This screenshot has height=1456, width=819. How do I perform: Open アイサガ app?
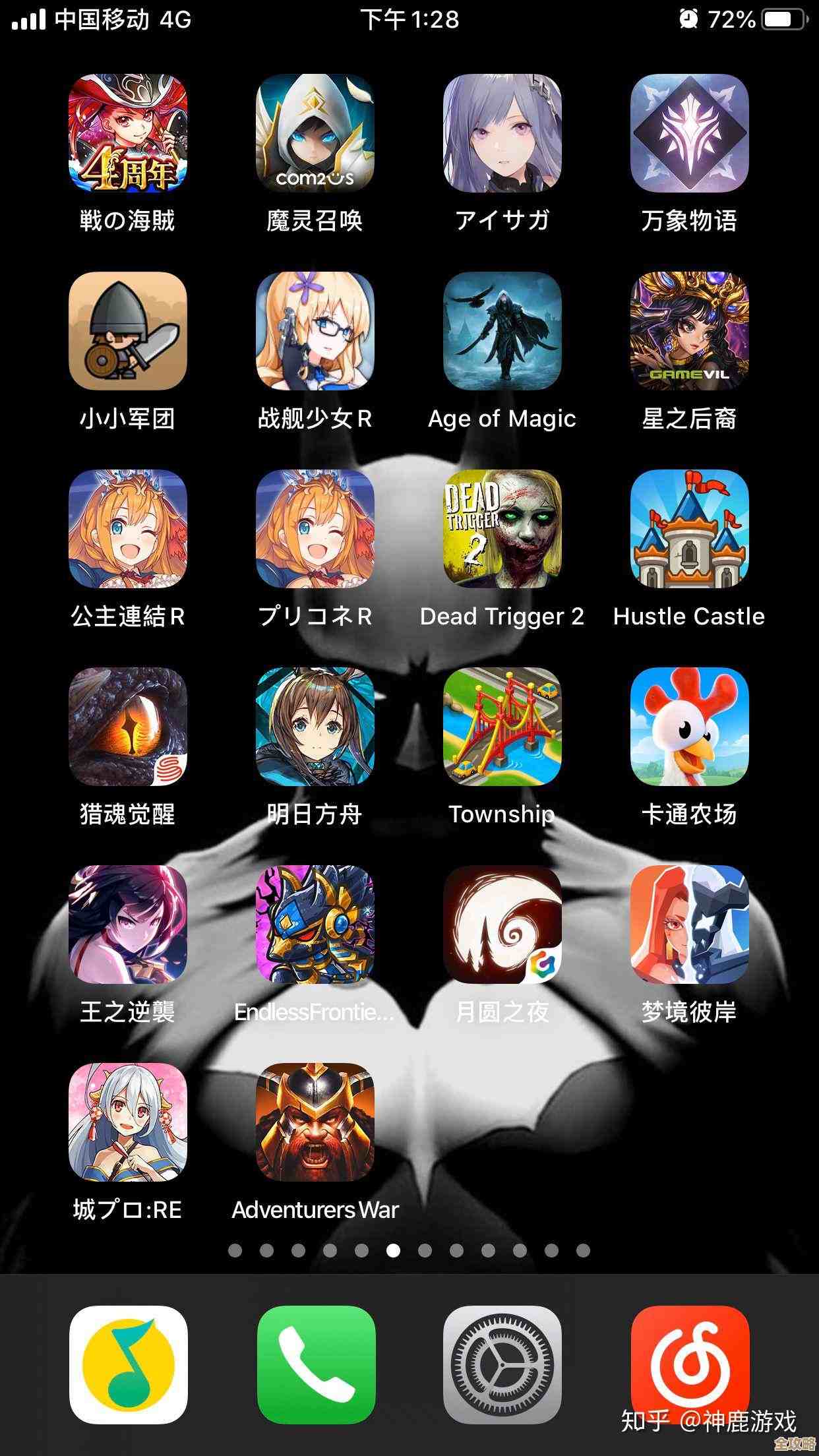(502, 133)
